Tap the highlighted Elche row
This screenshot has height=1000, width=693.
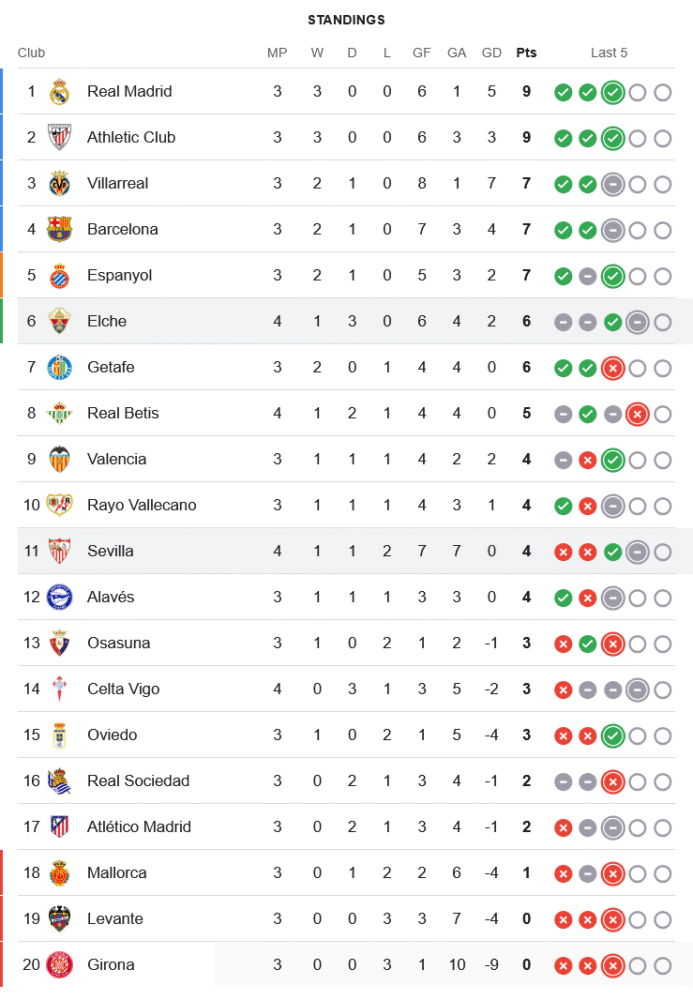coord(106,322)
